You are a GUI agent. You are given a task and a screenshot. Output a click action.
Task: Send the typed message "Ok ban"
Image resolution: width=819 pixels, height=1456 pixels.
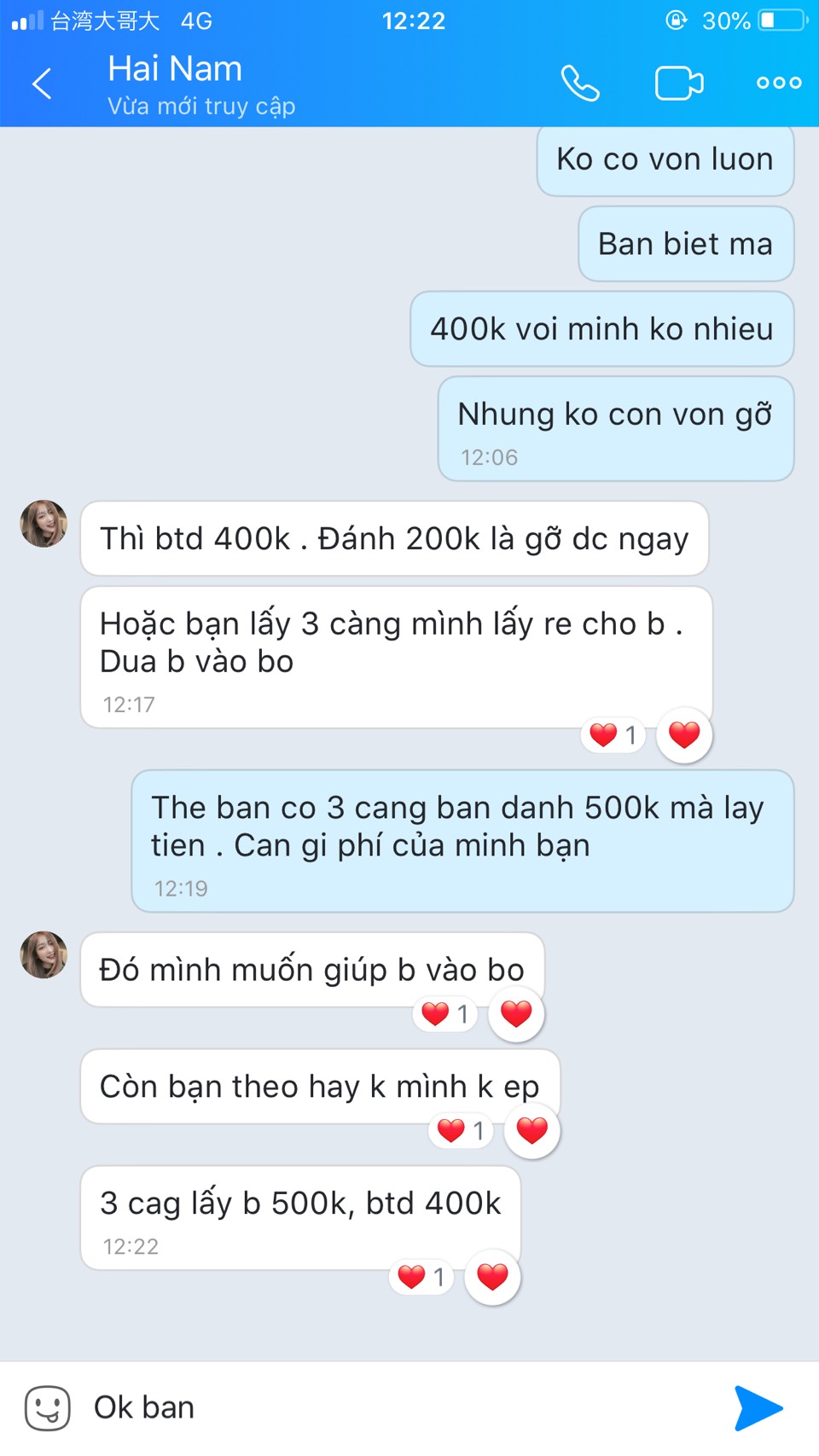coord(758,1407)
